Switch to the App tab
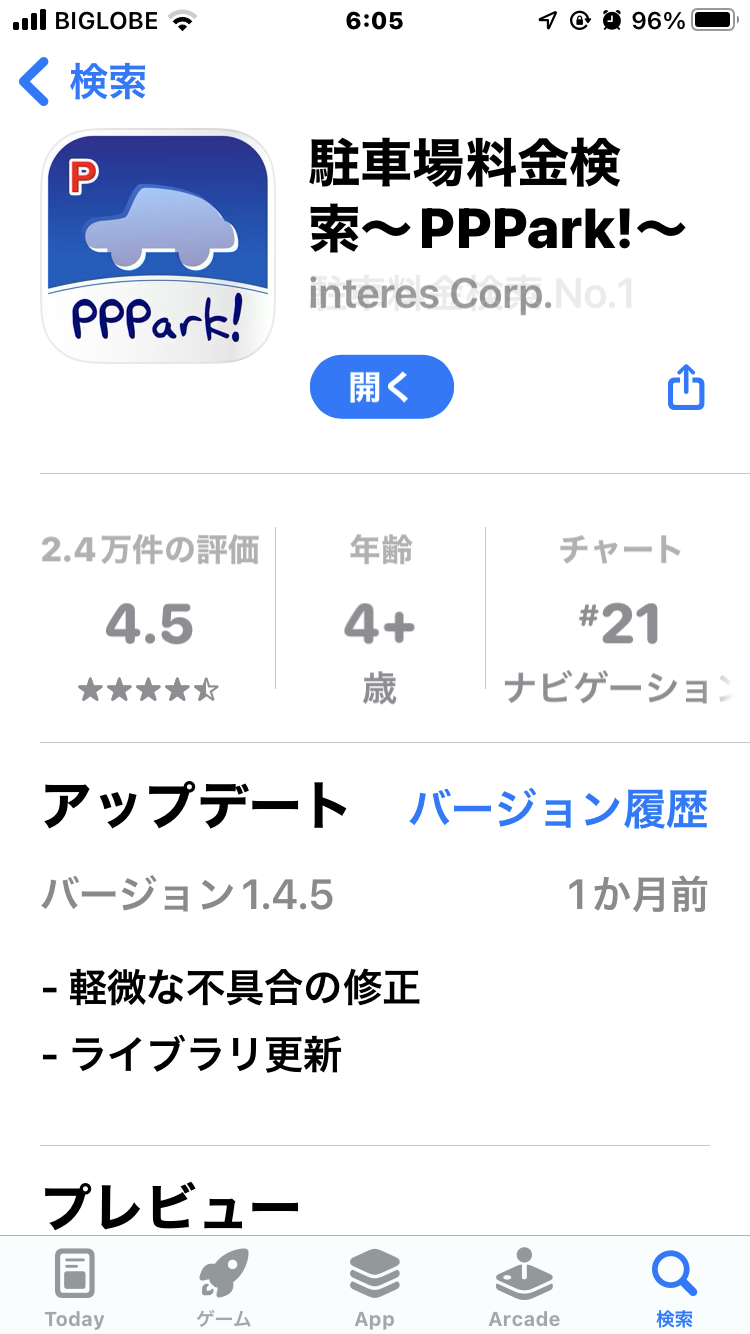Viewport: 750px width, 1334px height. point(374,1286)
